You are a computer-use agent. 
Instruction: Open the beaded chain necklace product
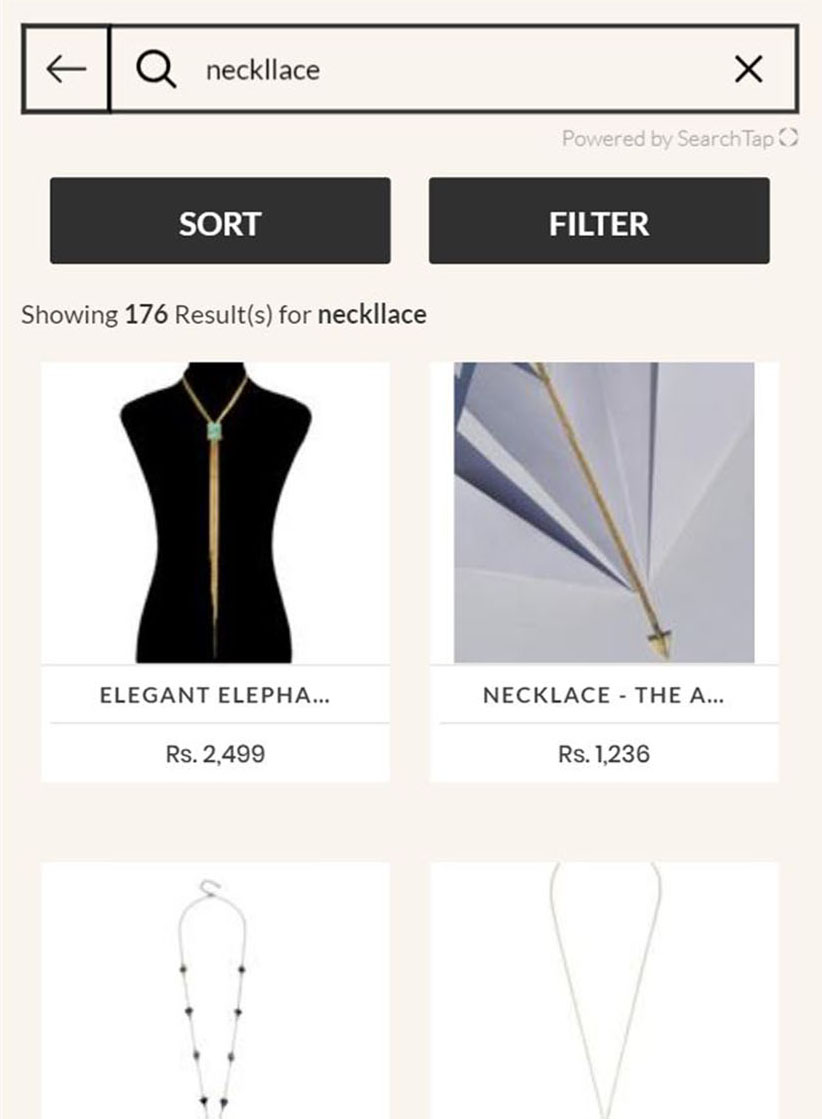pyautogui.click(x=215, y=990)
